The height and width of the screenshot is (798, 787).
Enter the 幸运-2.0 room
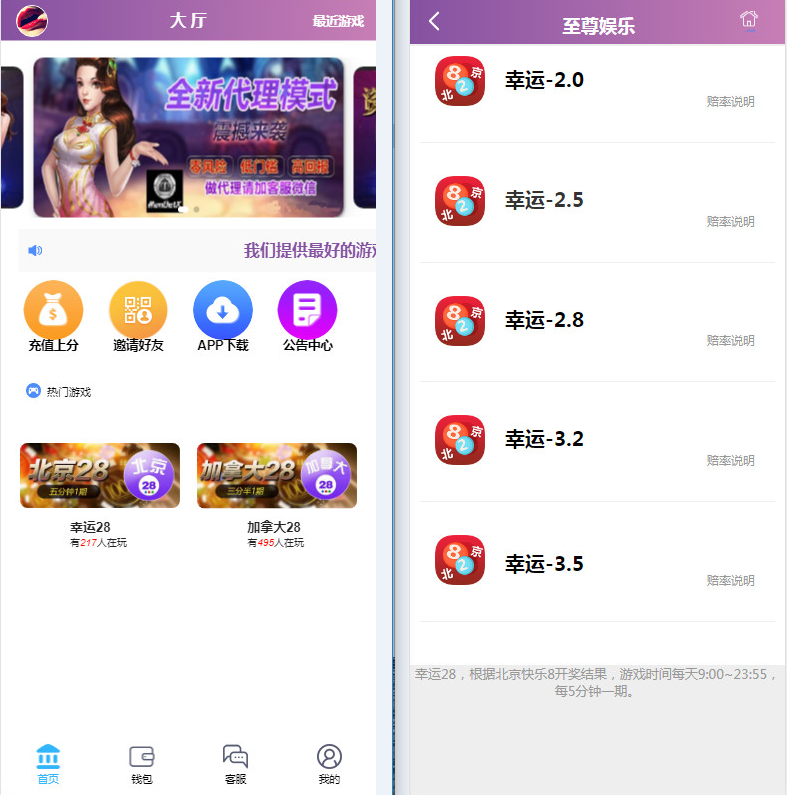click(544, 81)
